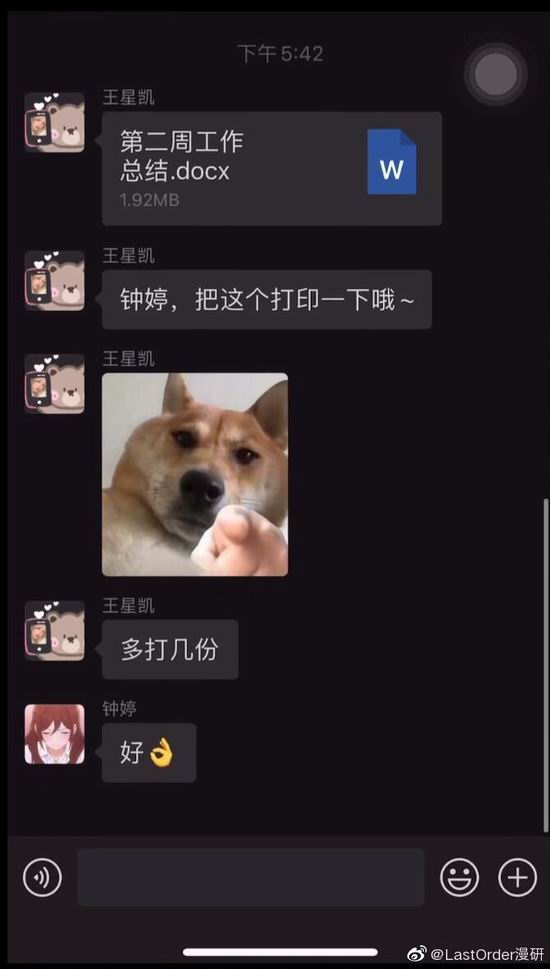
Task: Open the plus attachment menu
Action: tap(517, 877)
